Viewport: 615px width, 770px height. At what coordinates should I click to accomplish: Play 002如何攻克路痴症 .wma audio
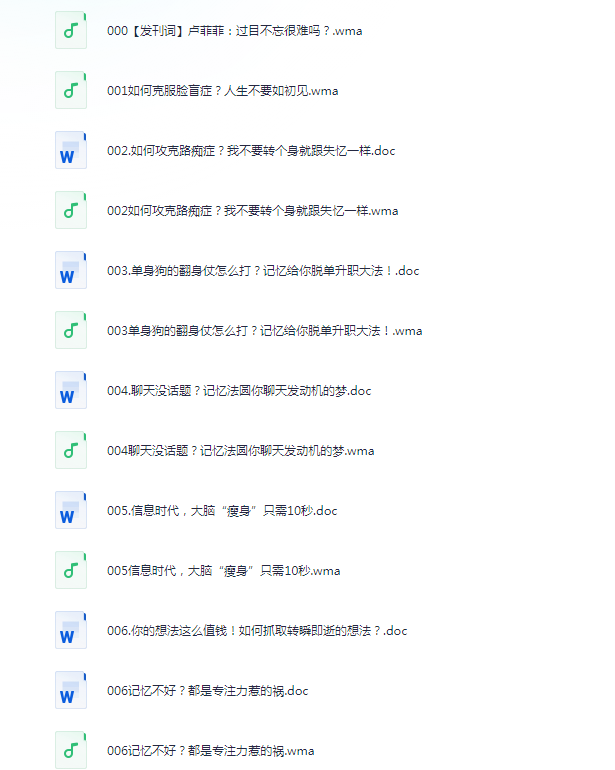(x=252, y=211)
